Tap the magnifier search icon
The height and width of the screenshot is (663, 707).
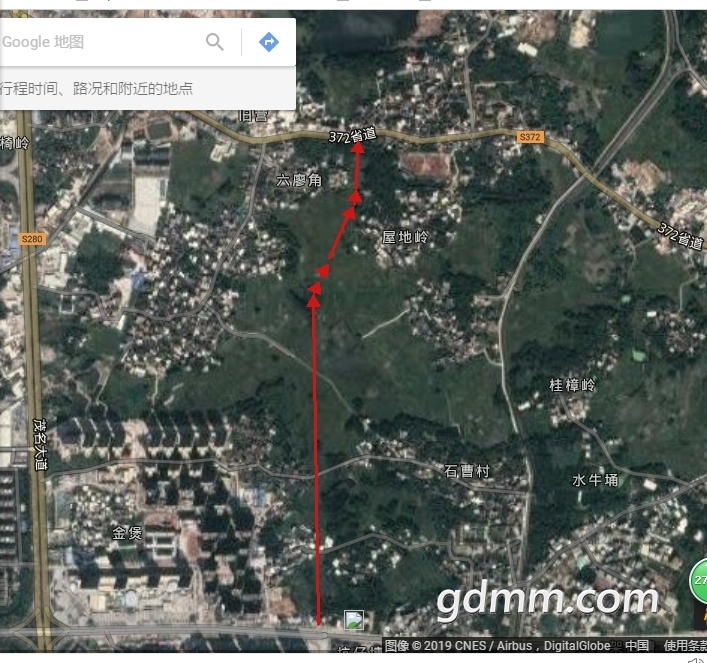pyautogui.click(x=215, y=42)
